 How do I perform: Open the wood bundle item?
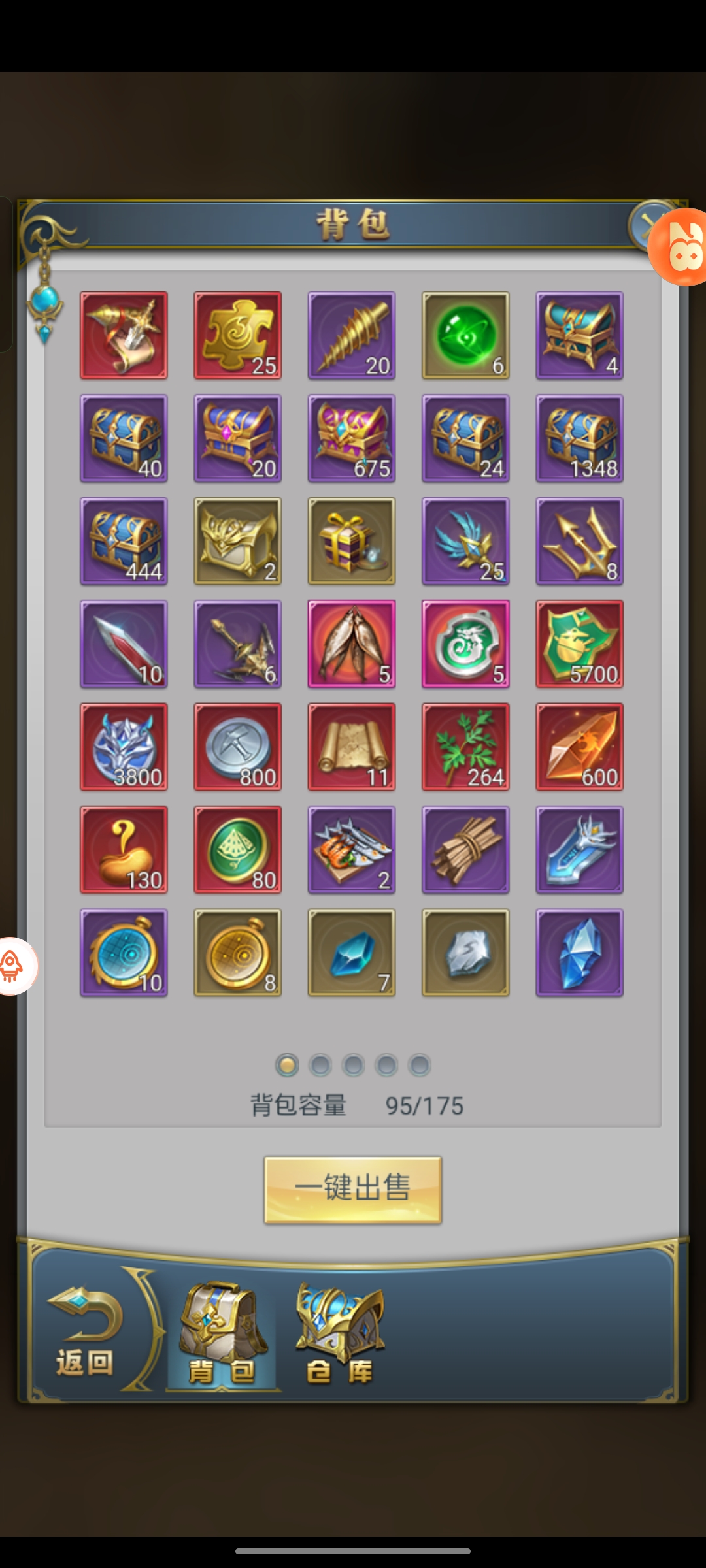465,850
